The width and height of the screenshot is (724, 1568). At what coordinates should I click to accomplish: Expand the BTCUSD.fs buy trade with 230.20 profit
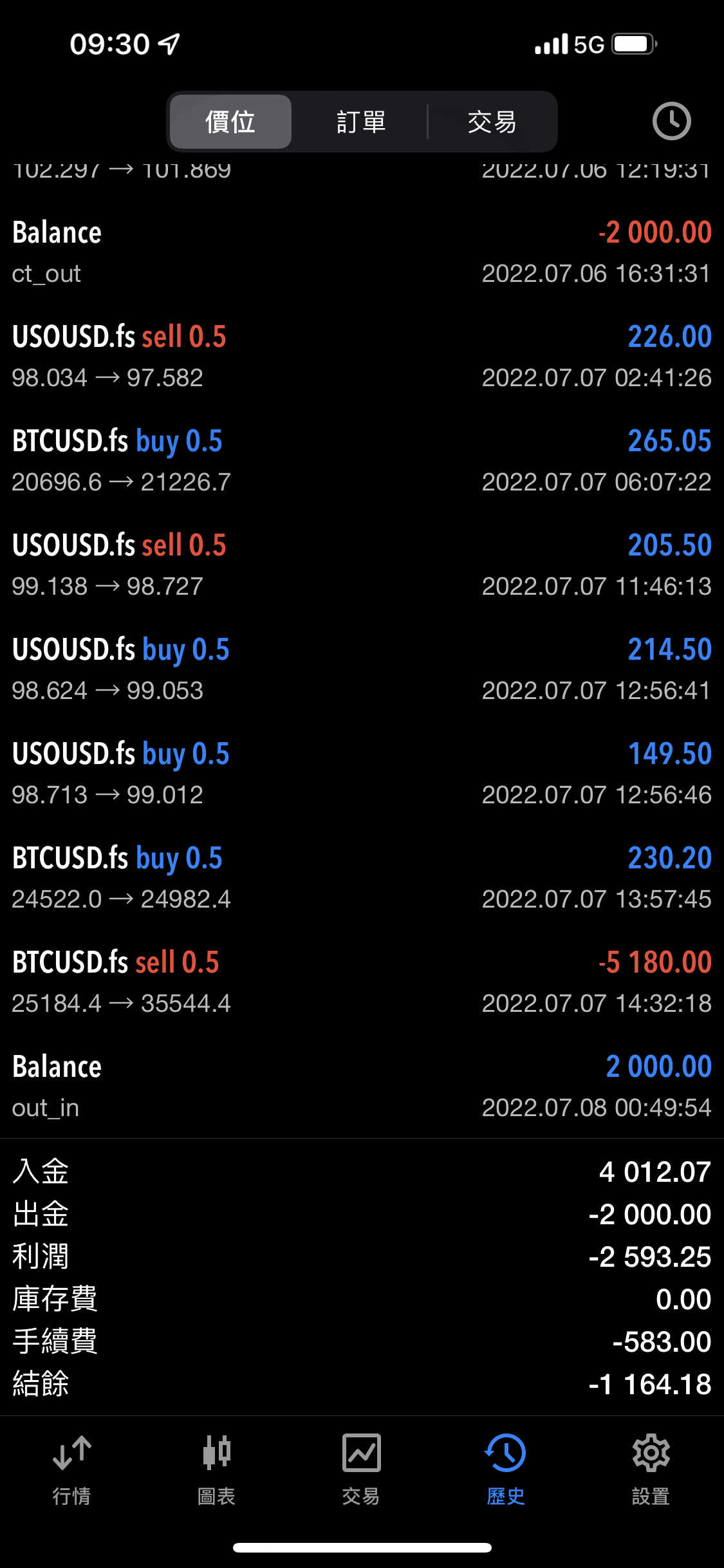[x=362, y=877]
